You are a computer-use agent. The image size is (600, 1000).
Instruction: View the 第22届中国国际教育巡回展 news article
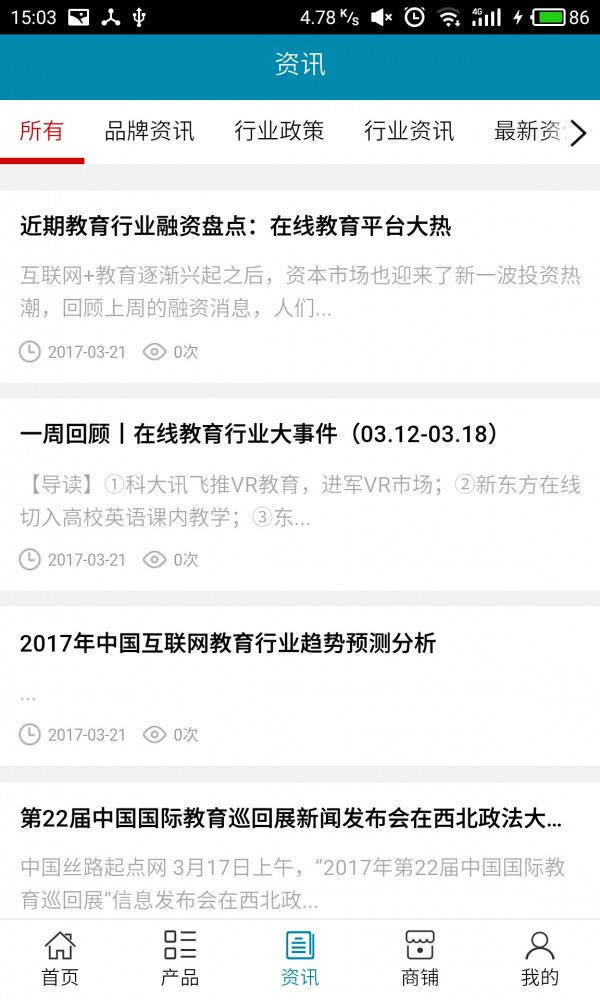point(291,819)
